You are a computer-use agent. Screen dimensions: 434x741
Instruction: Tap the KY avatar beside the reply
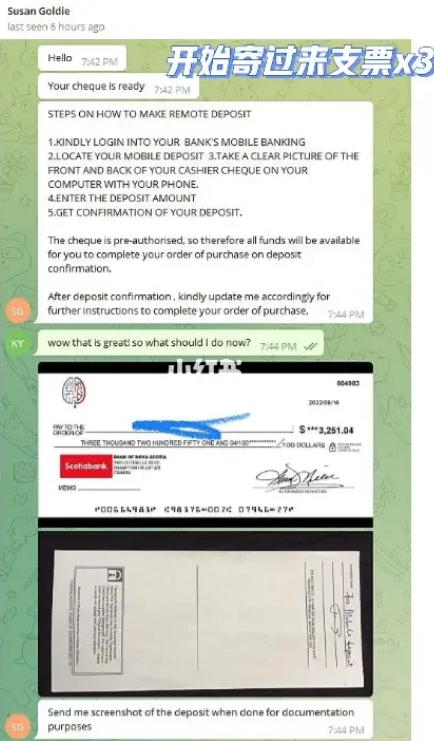17,344
